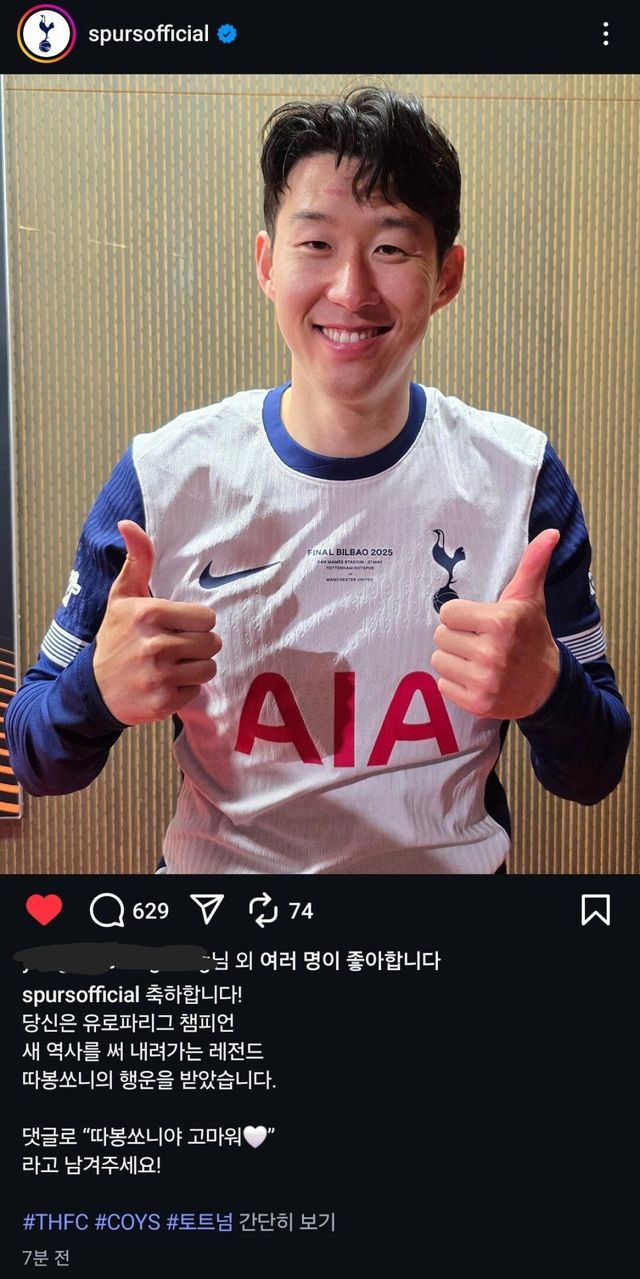The width and height of the screenshot is (640, 1279).
Task: Open spursofficial profile picture story
Action: pyautogui.click(x=46, y=34)
